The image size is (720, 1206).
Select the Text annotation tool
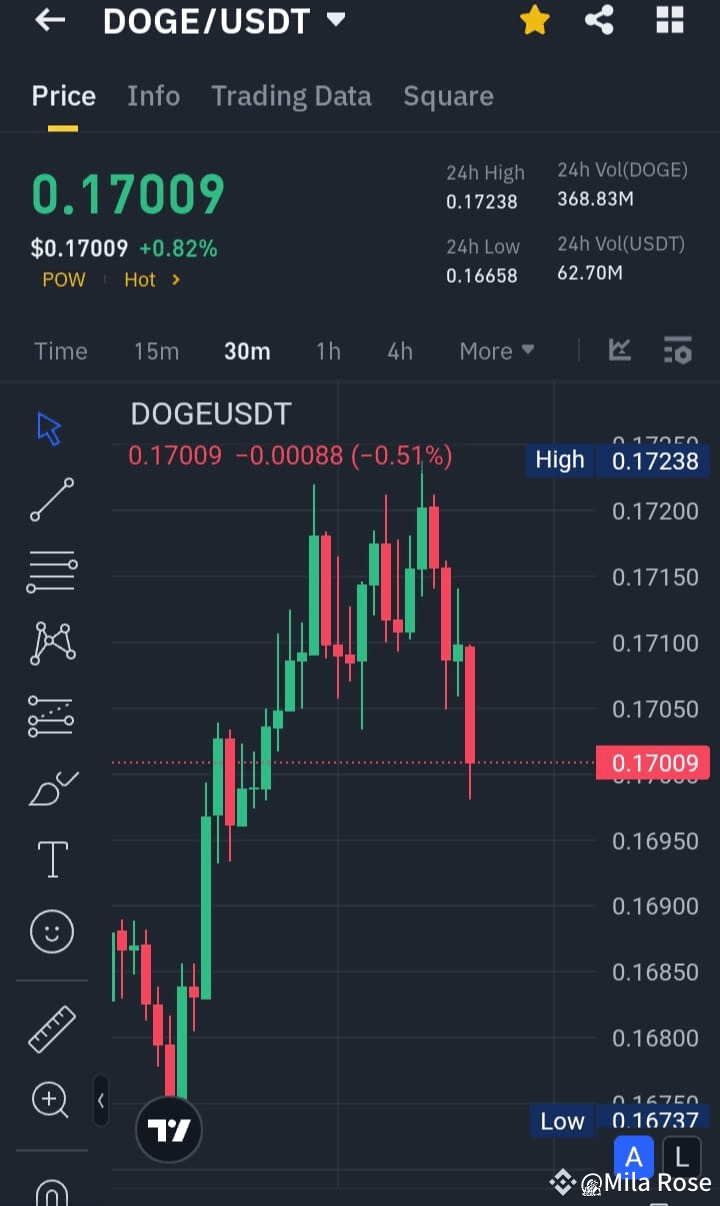click(51, 859)
